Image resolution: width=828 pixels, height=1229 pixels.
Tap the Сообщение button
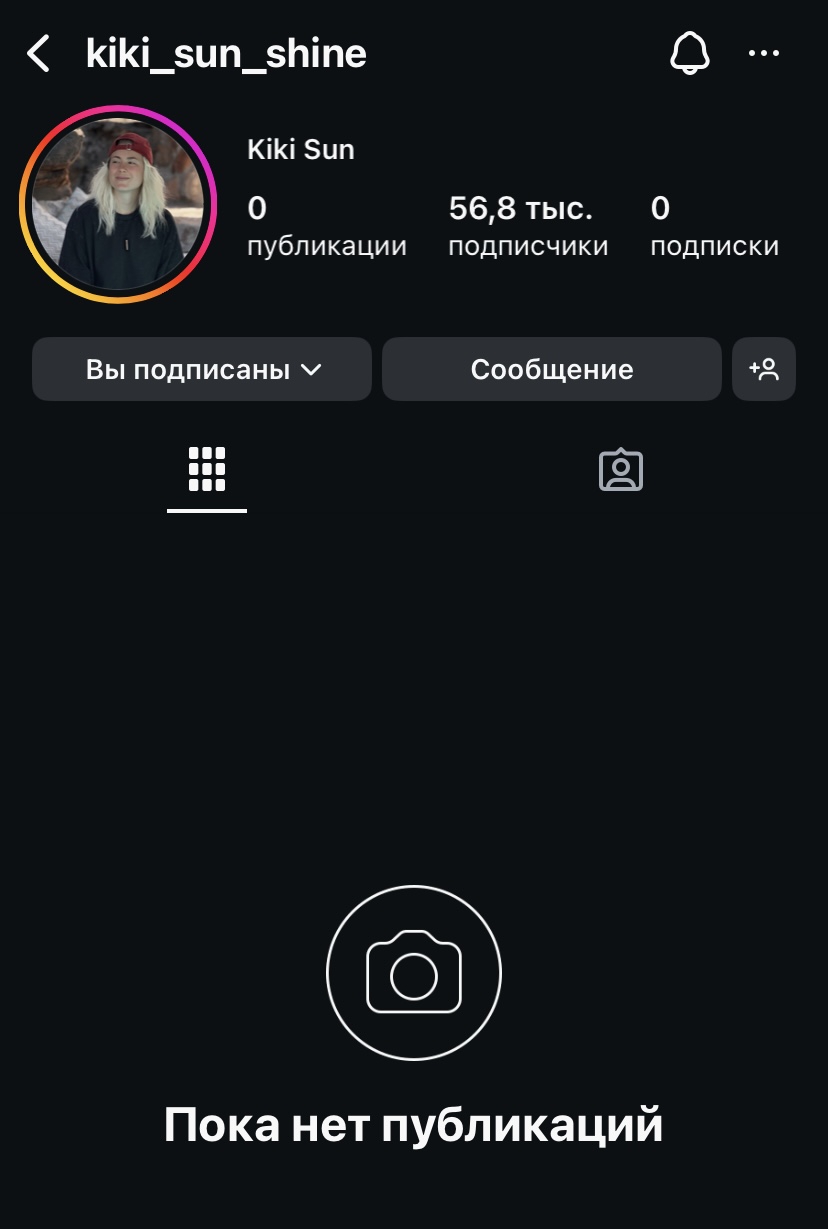(x=551, y=370)
